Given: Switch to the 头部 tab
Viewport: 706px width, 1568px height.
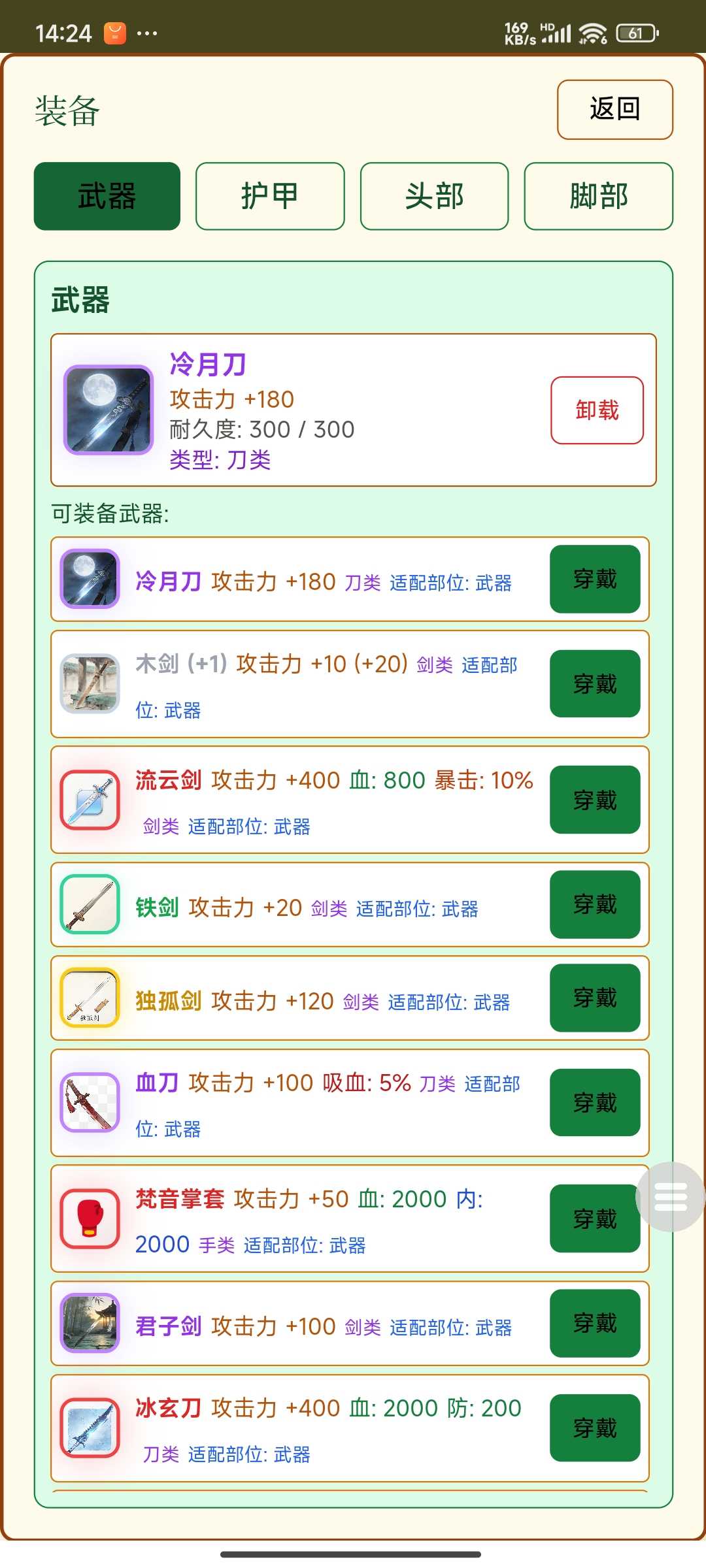Looking at the screenshot, I should click(x=434, y=196).
